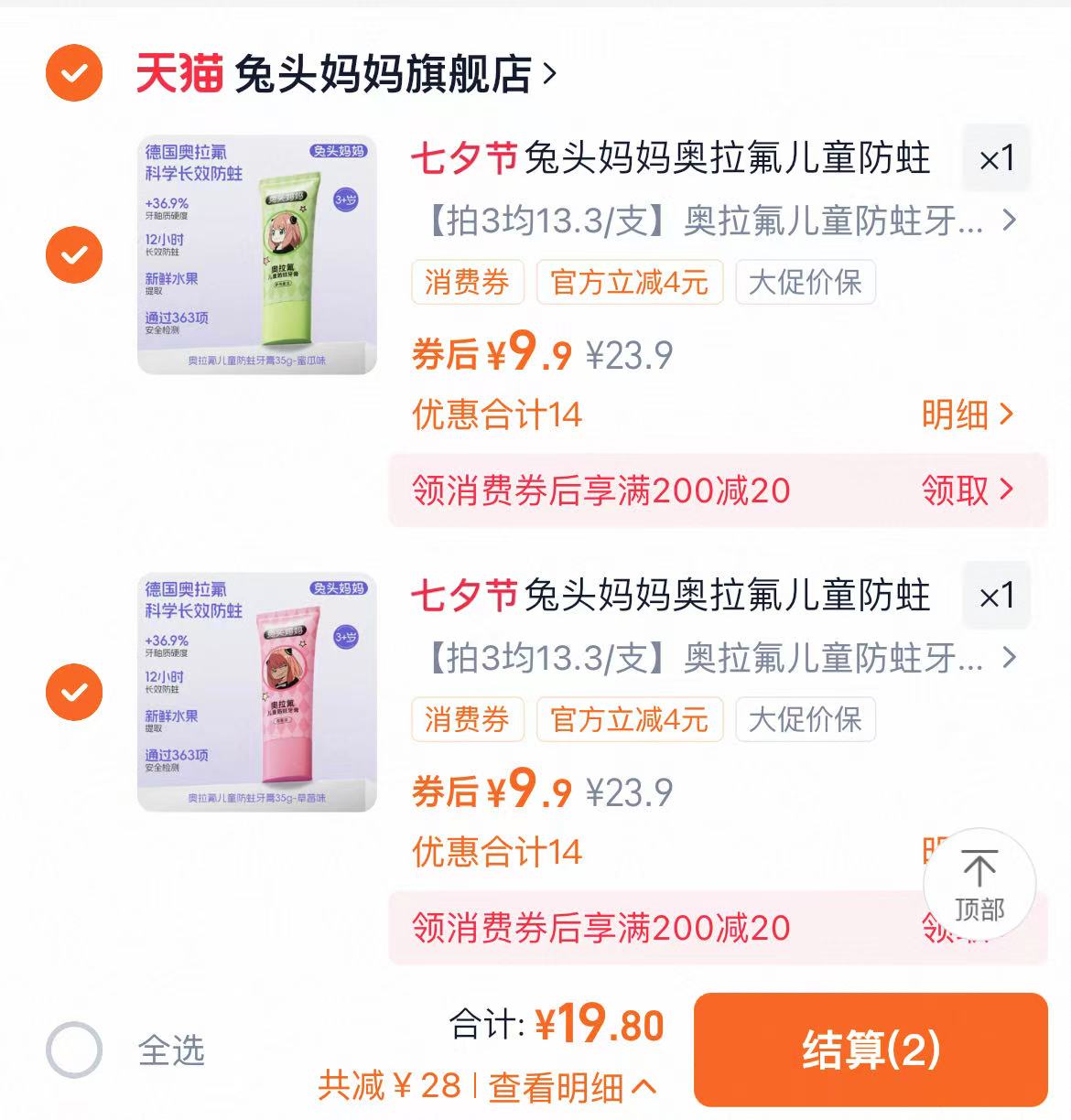Image resolution: width=1071 pixels, height=1120 pixels.
Task: Deselect the strawberry-flavor toothpaste item checkbox
Action: pyautogui.click(x=73, y=693)
